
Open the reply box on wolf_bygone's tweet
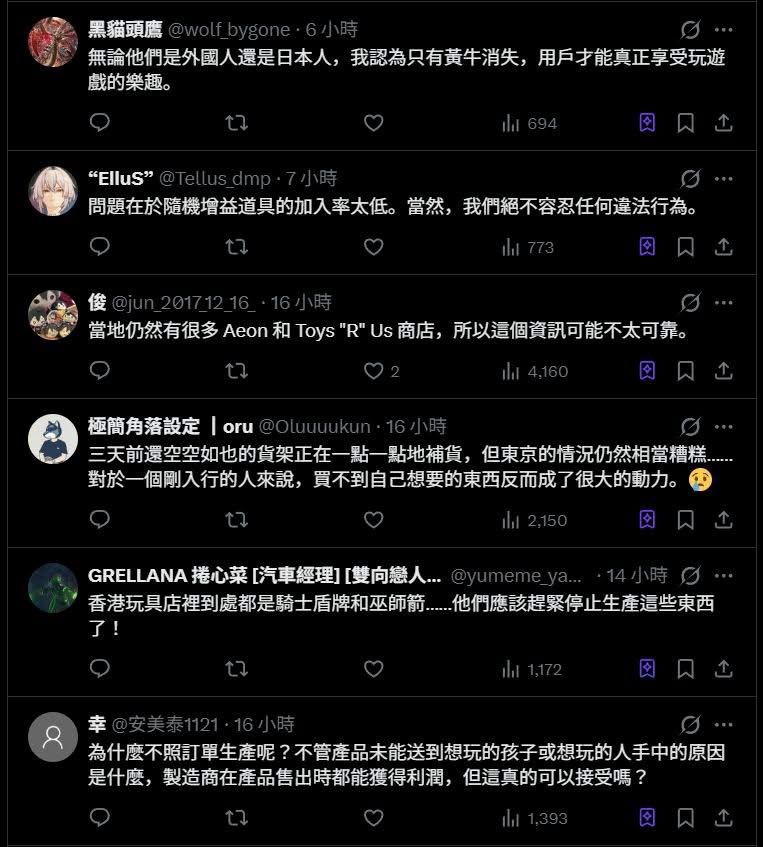(x=99, y=124)
